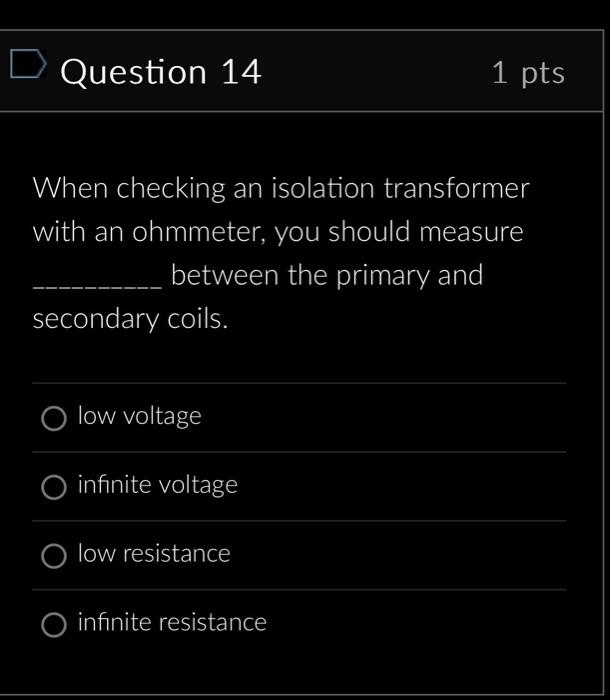Choose "infinite voltage" option
The height and width of the screenshot is (700, 611).
point(54,487)
